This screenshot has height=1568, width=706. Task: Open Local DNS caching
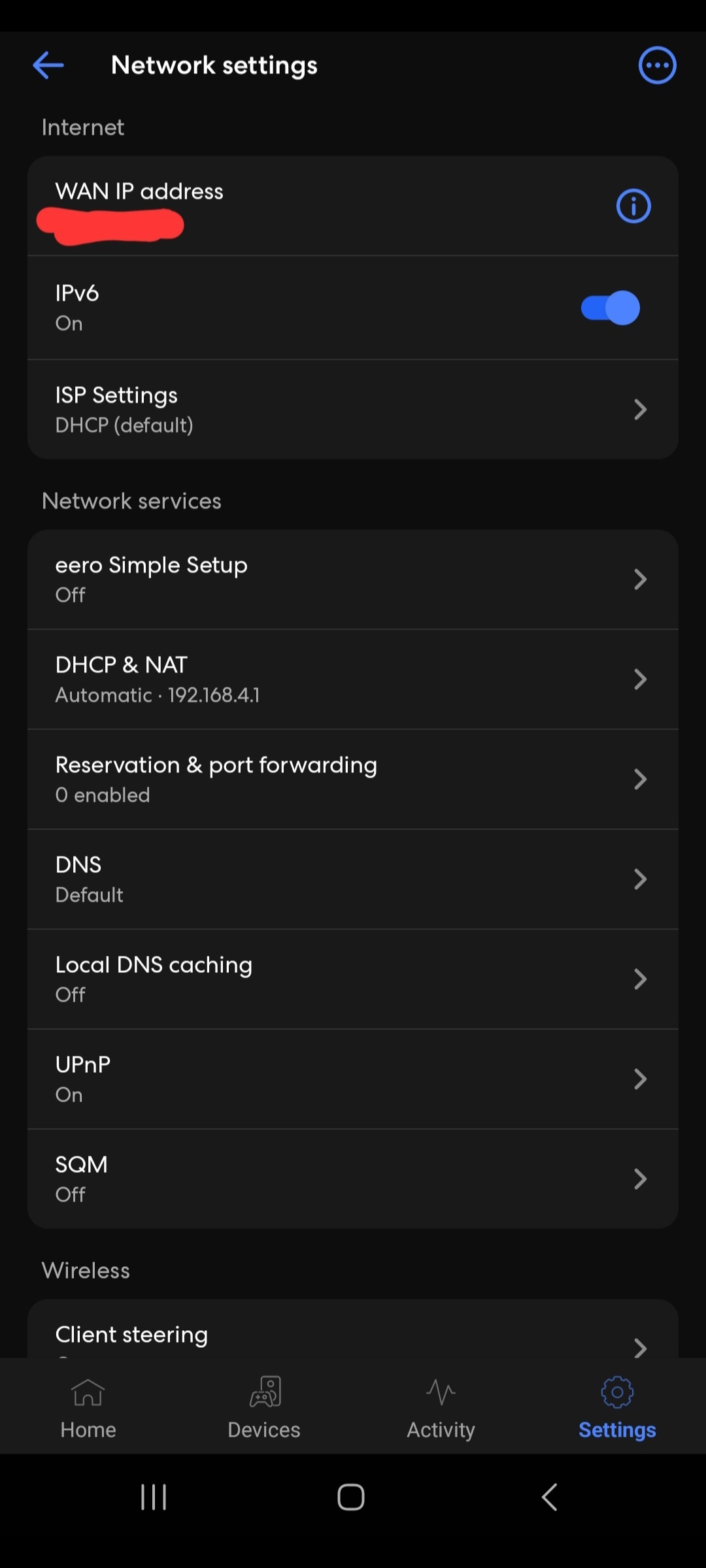353,979
